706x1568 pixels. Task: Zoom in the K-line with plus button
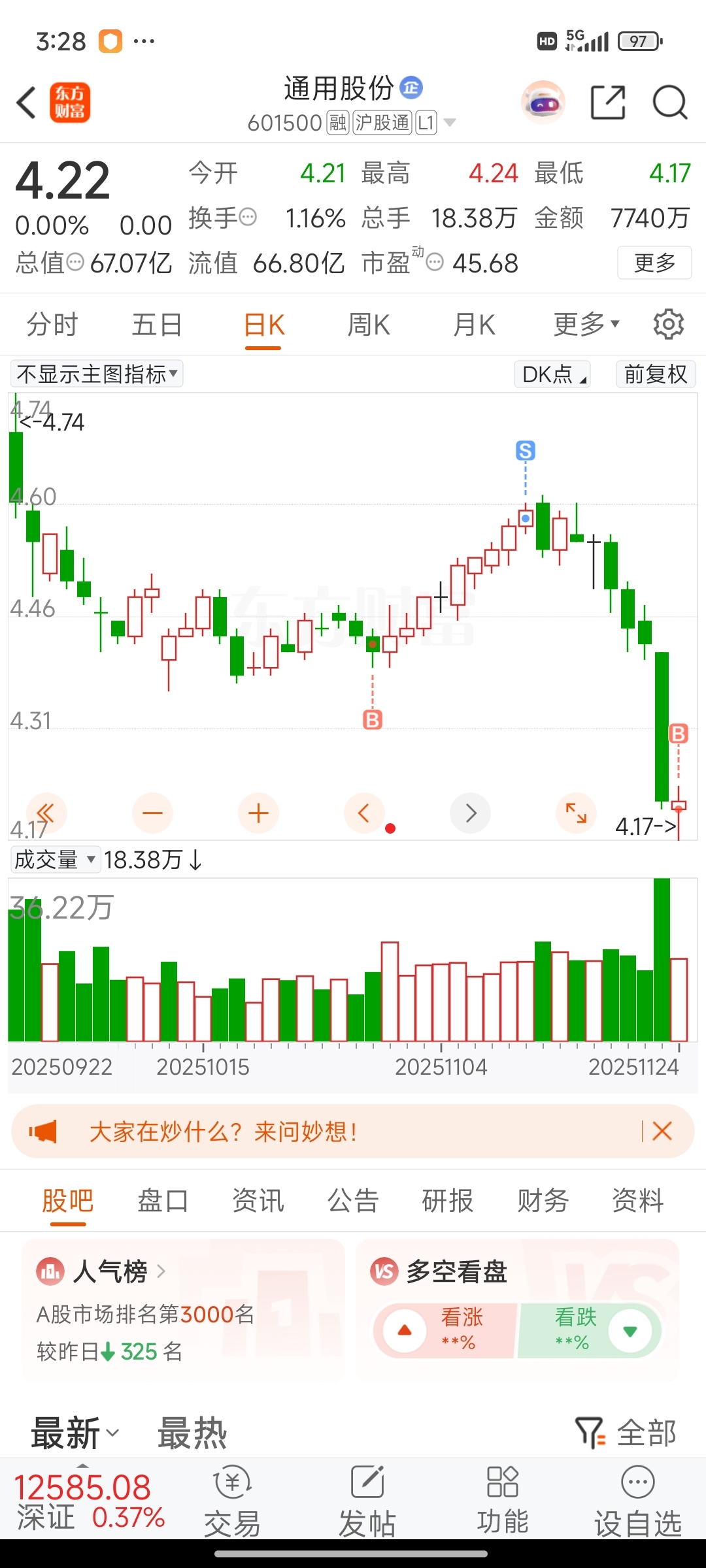(258, 813)
